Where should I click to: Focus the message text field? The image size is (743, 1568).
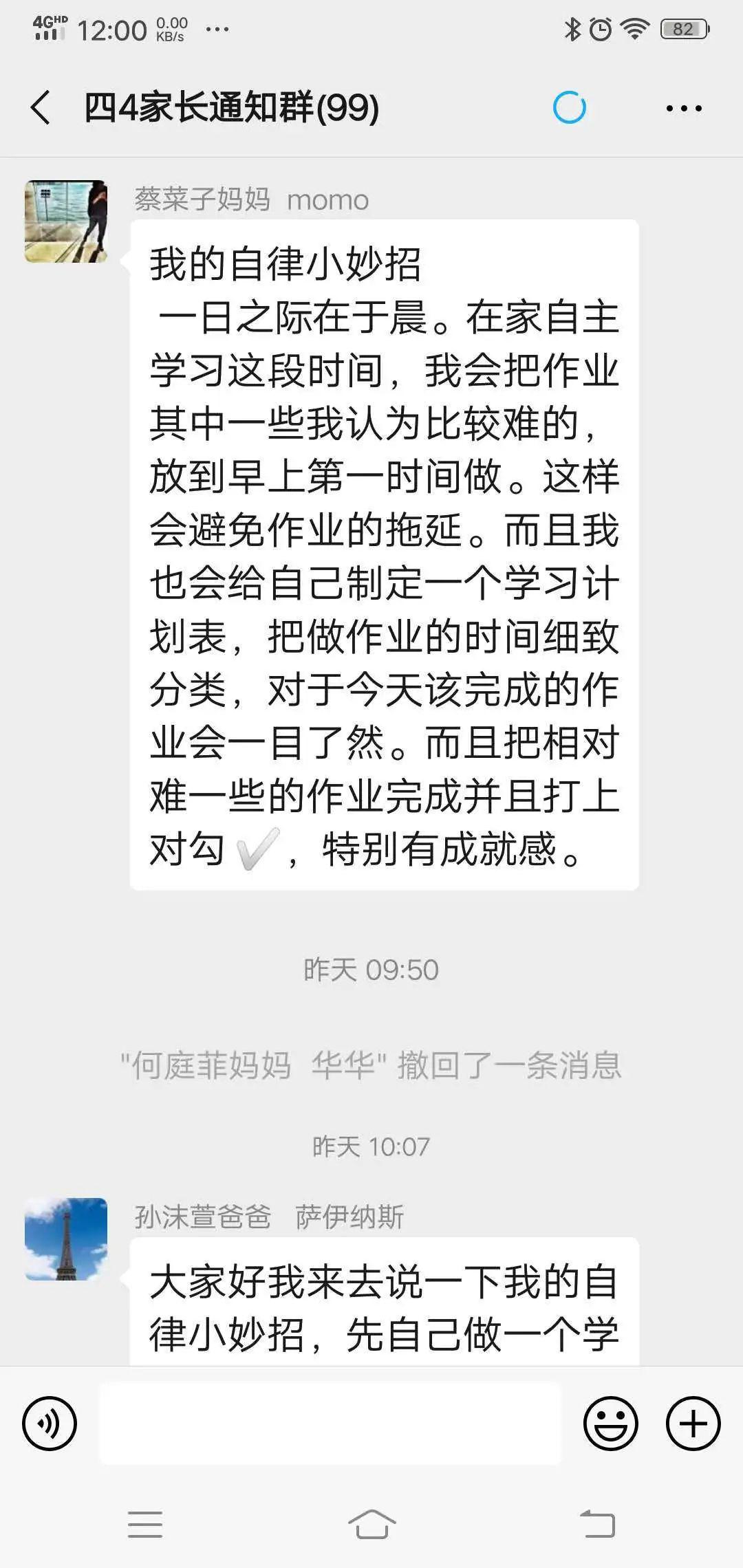pyautogui.click(x=330, y=1423)
